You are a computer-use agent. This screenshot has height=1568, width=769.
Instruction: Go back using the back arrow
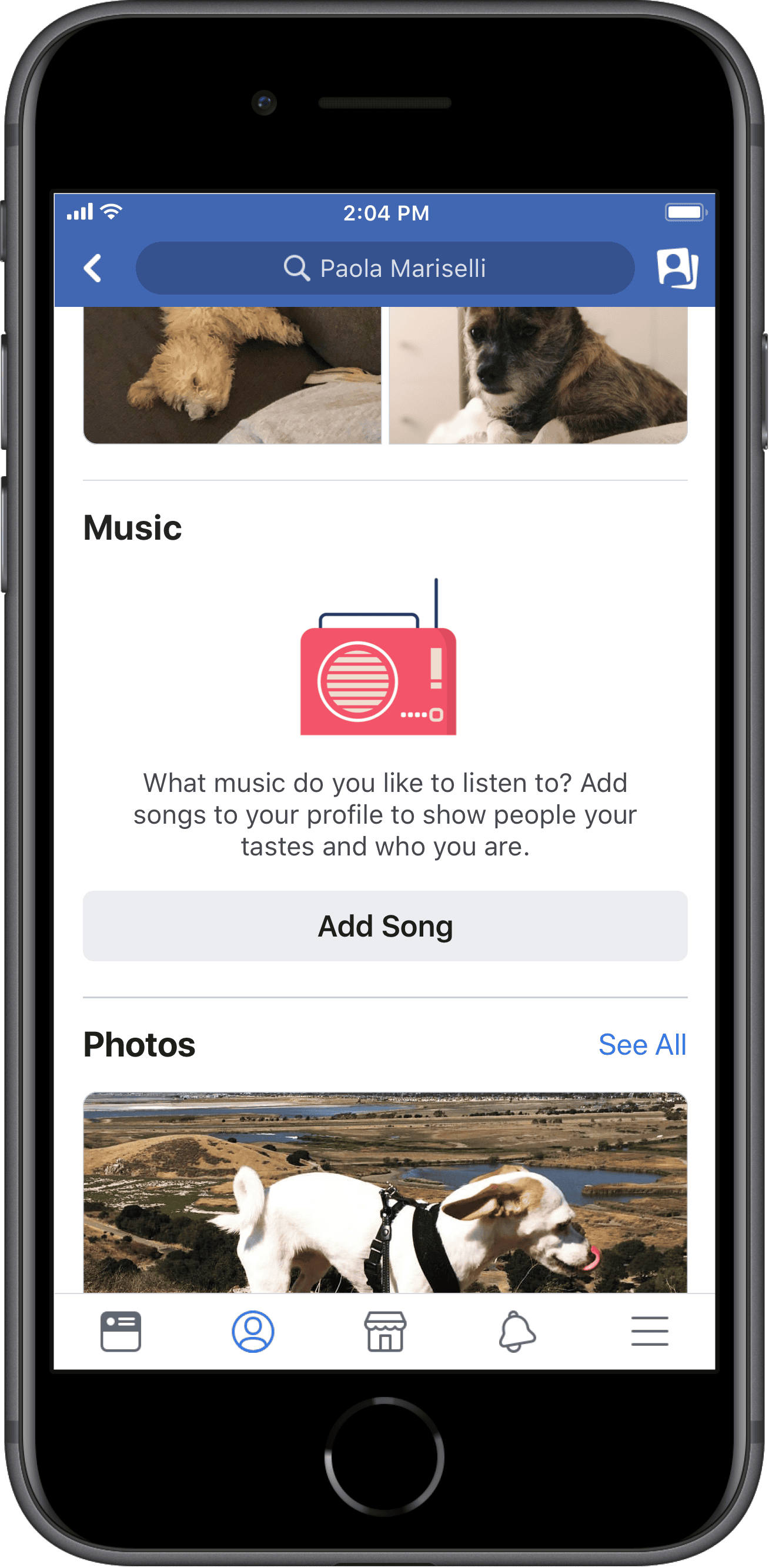click(x=92, y=269)
